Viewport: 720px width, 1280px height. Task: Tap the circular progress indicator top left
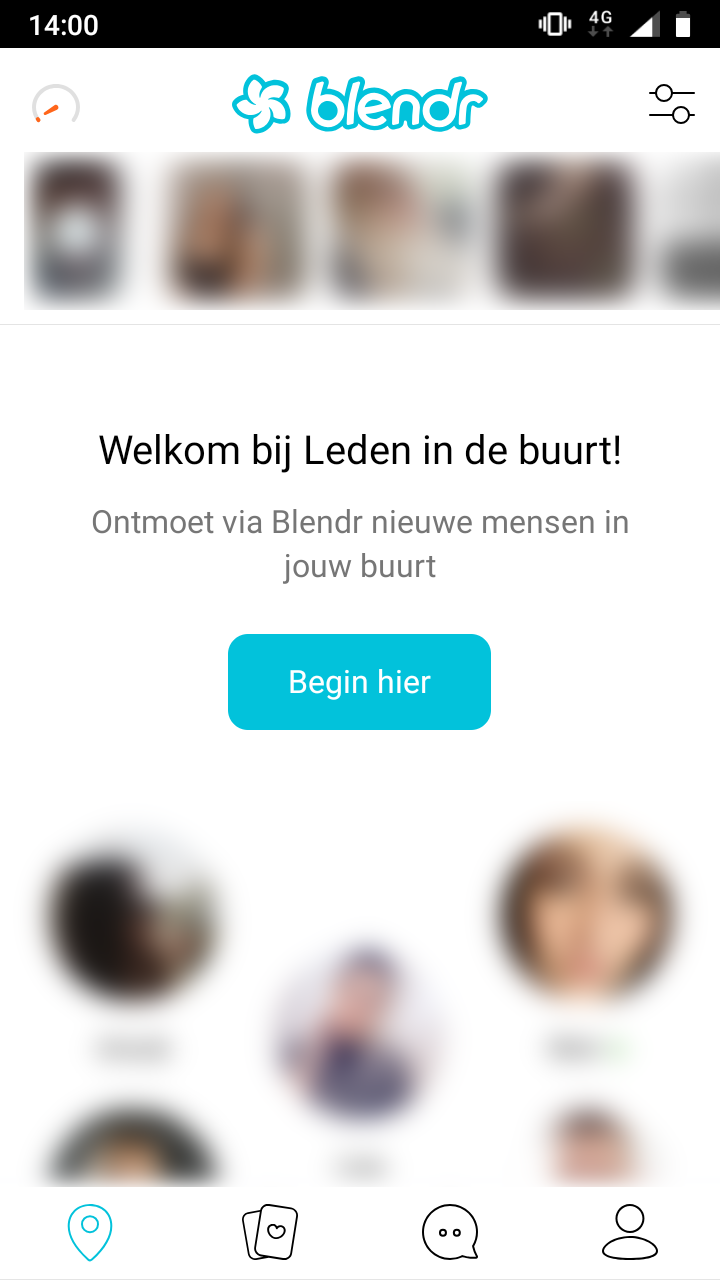pos(58,105)
